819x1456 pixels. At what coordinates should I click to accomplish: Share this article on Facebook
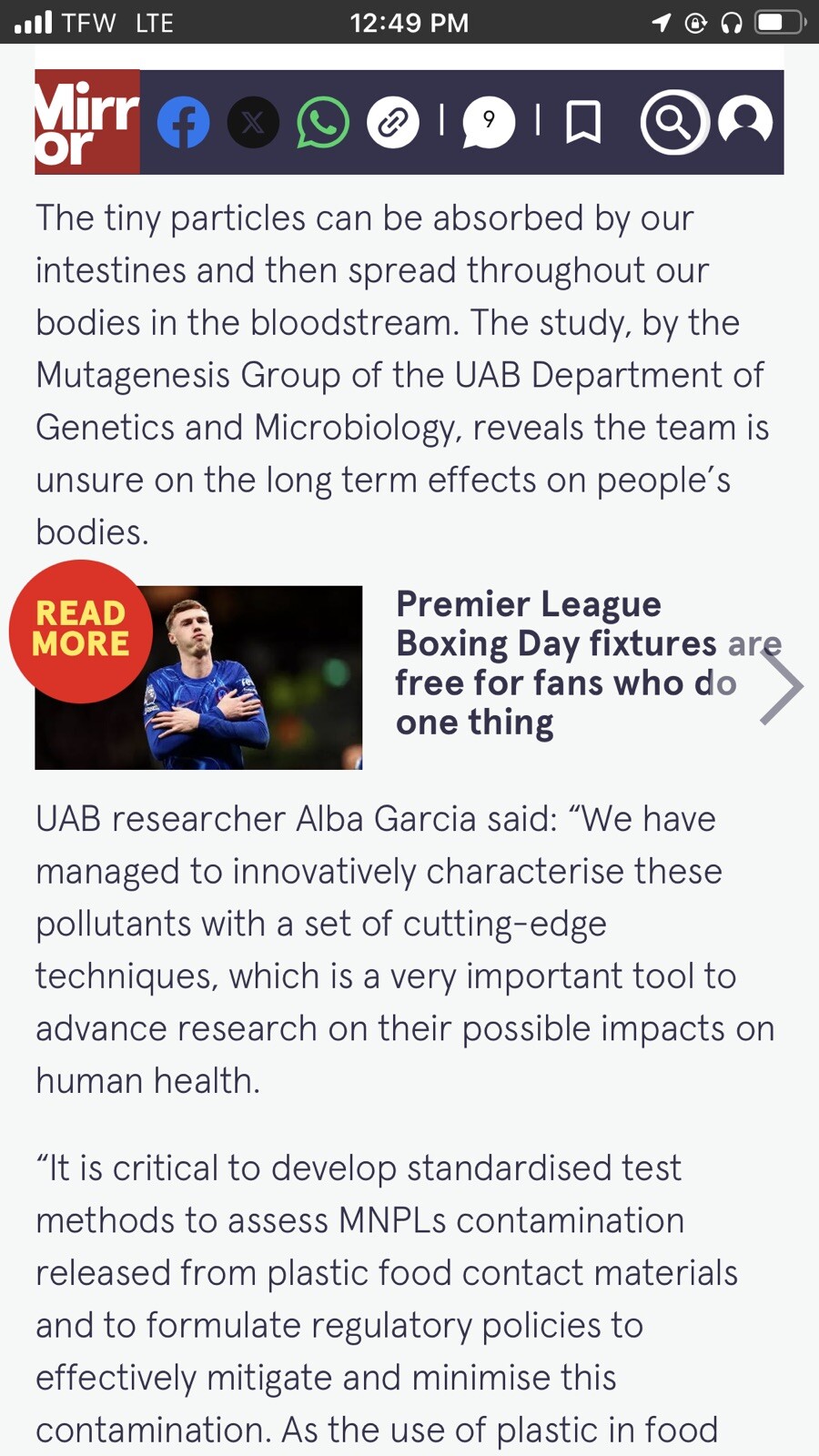click(184, 122)
